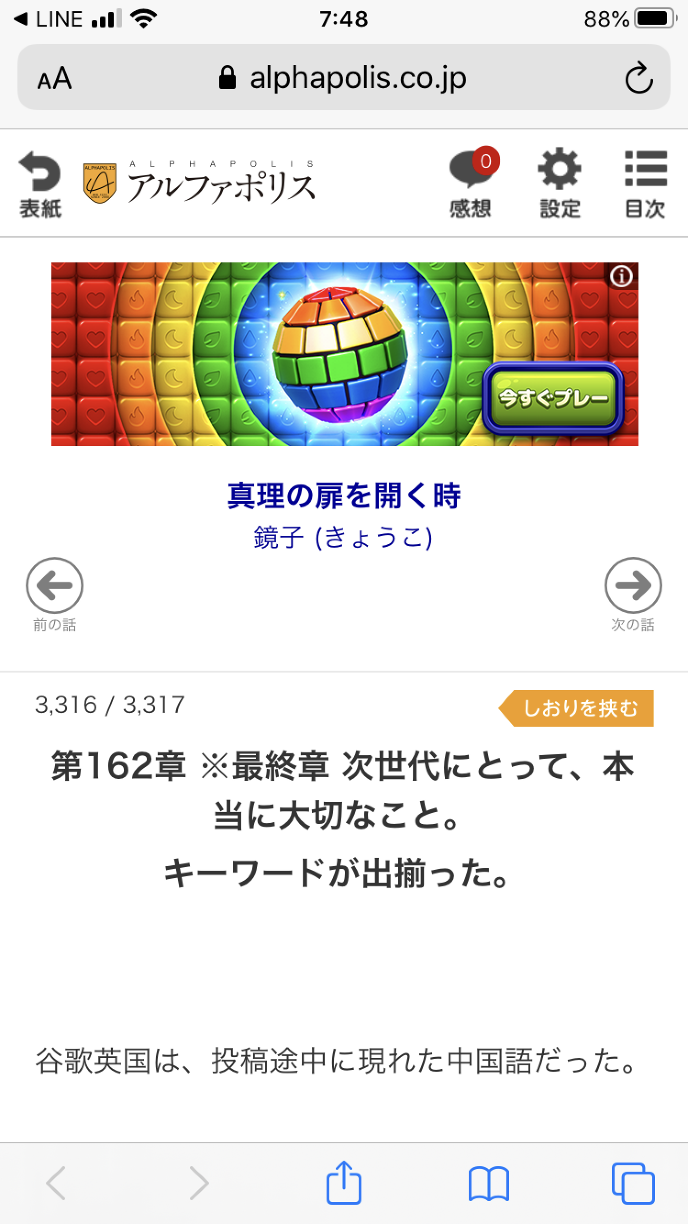Image resolution: width=688 pixels, height=1224 pixels.
Task: Open the 設定 reading settings
Action: click(x=559, y=184)
